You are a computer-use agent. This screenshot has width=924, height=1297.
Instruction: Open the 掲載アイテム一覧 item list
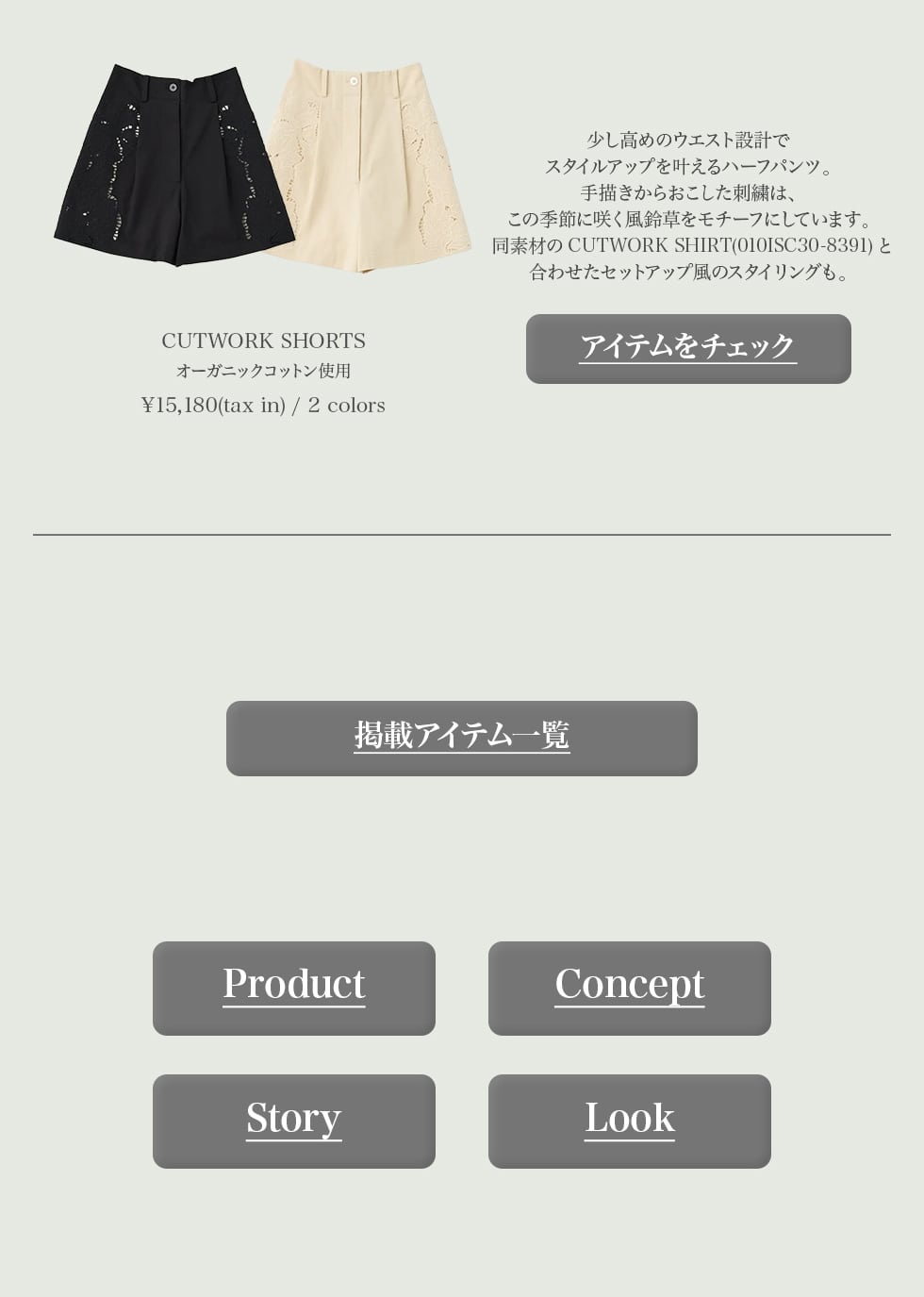click(x=461, y=738)
